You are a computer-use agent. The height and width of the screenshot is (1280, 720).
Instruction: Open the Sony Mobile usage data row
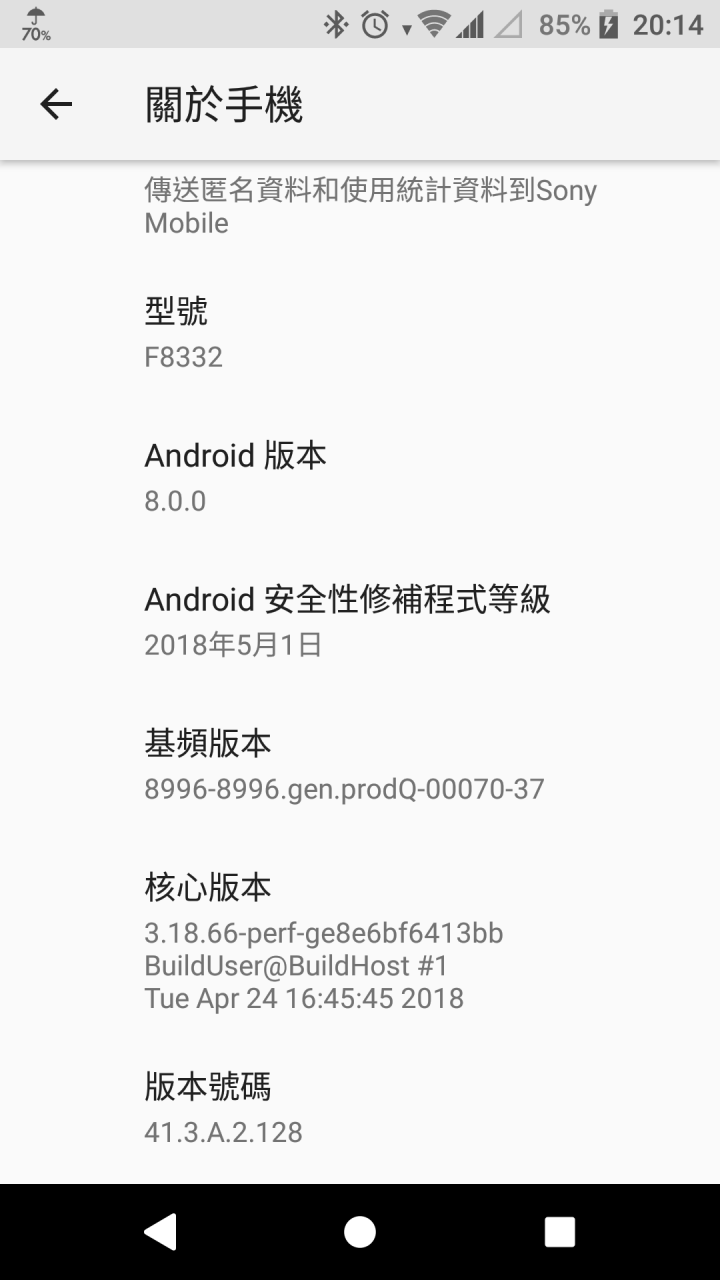(360, 205)
